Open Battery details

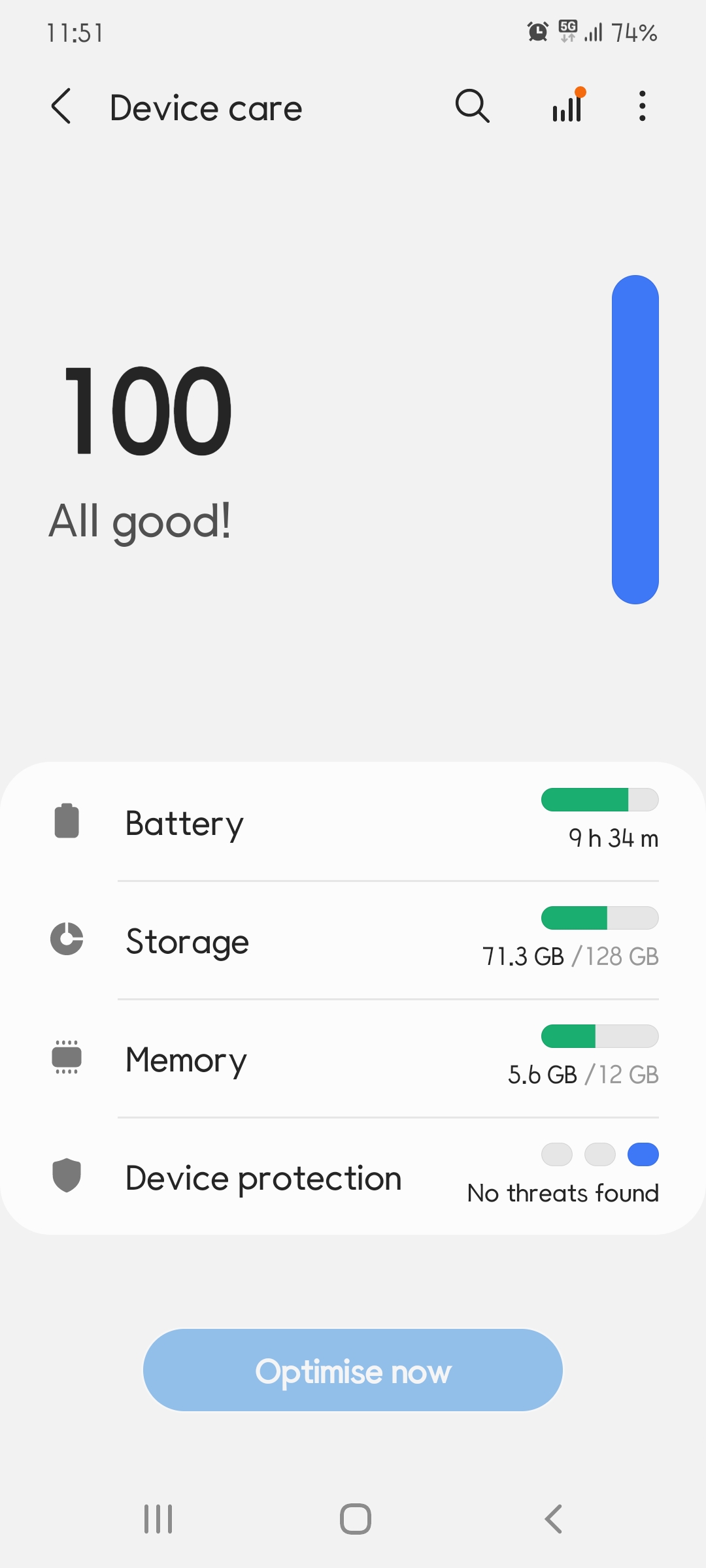(x=353, y=822)
